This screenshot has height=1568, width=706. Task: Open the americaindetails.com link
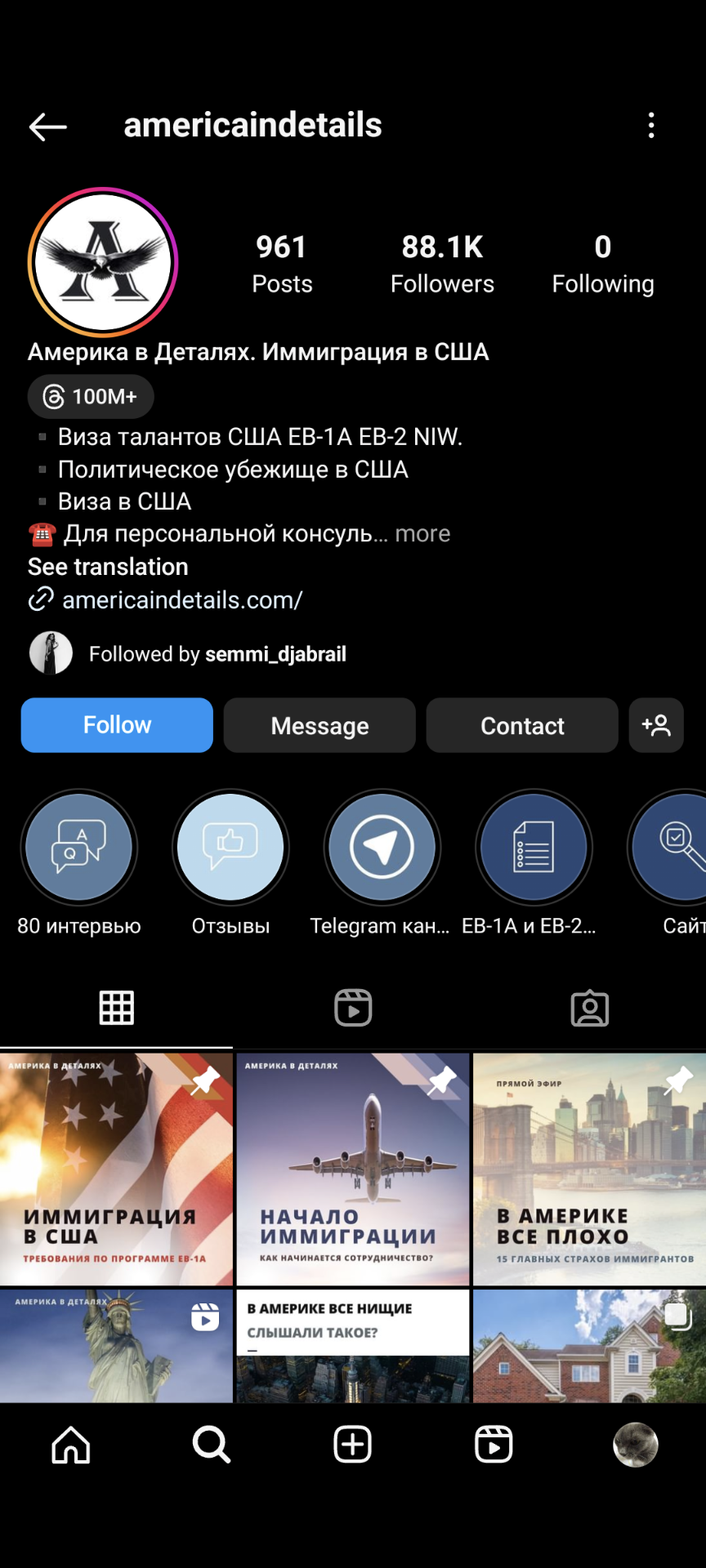pos(182,600)
